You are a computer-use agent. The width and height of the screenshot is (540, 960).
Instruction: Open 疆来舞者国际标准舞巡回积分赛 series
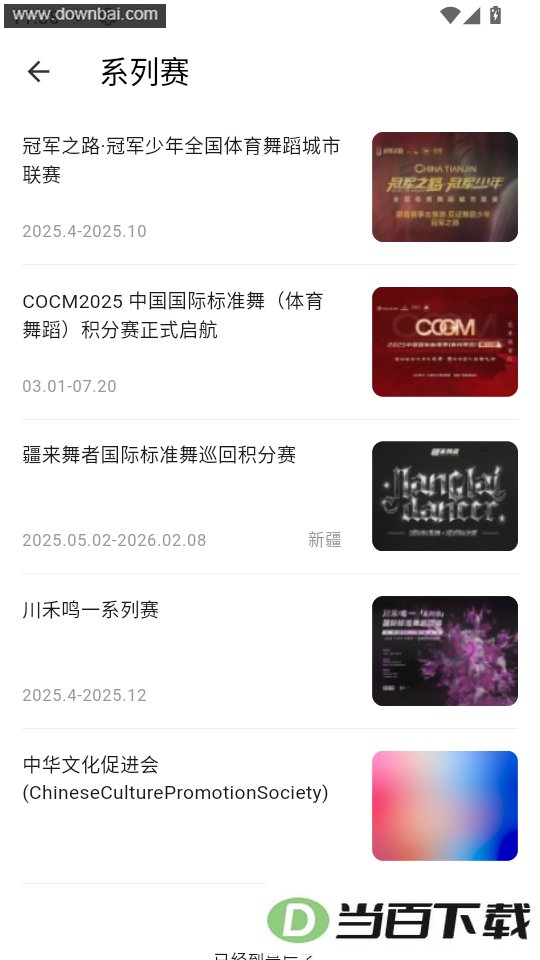(x=270, y=497)
